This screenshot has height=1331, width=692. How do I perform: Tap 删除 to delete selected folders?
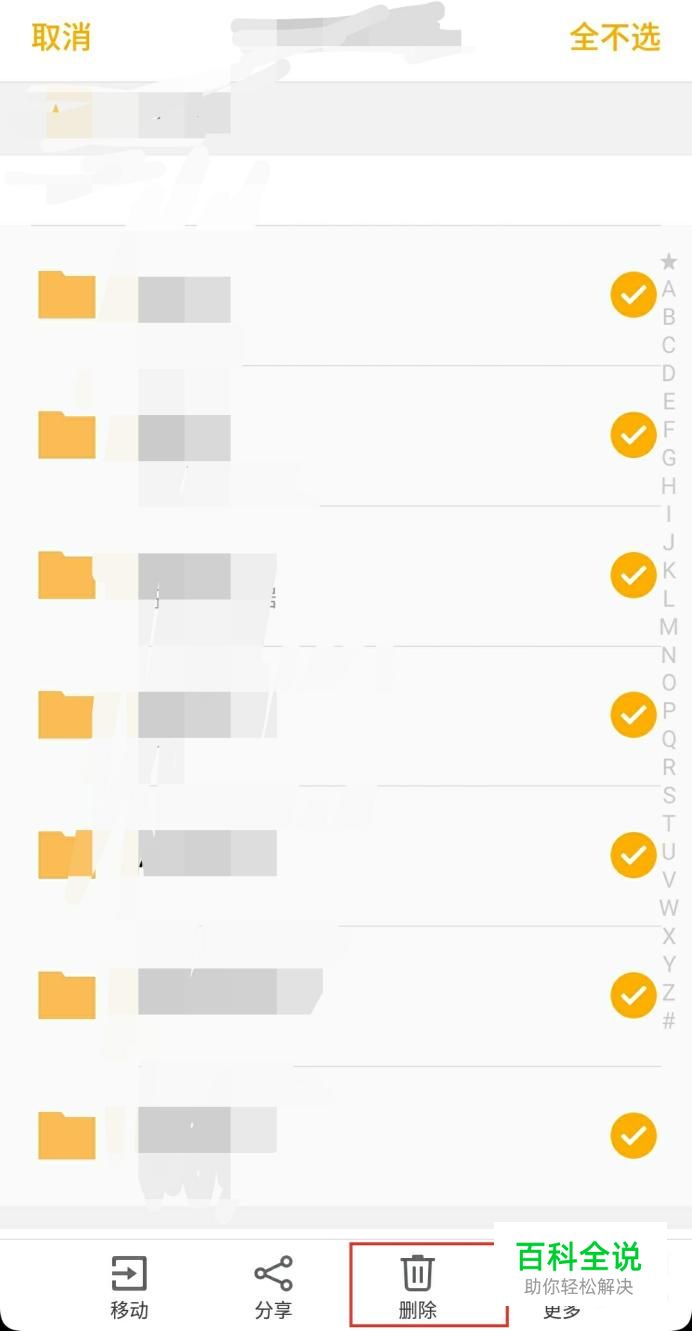(418, 1286)
